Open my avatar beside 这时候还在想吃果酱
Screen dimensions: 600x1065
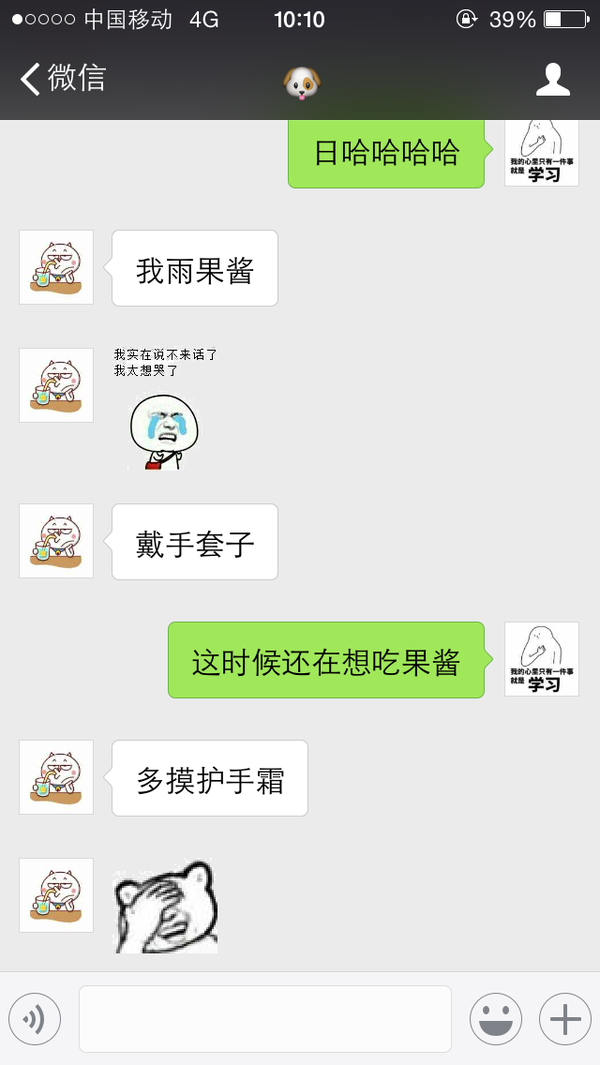coord(541,658)
